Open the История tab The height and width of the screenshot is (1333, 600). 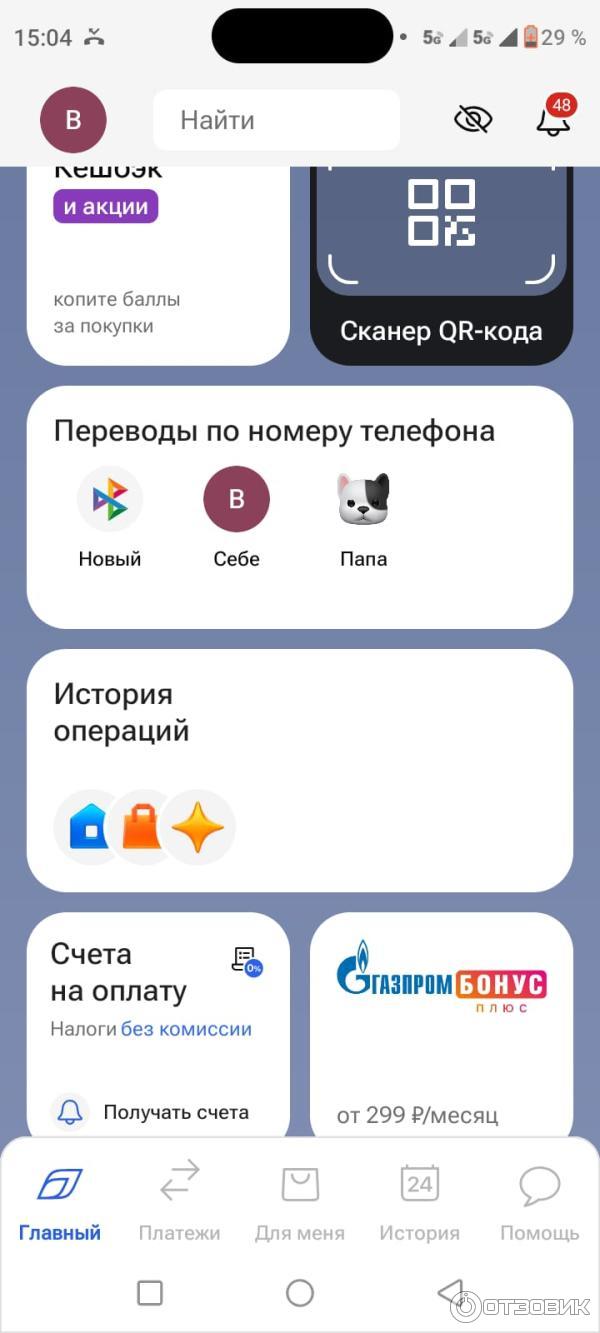(419, 1201)
